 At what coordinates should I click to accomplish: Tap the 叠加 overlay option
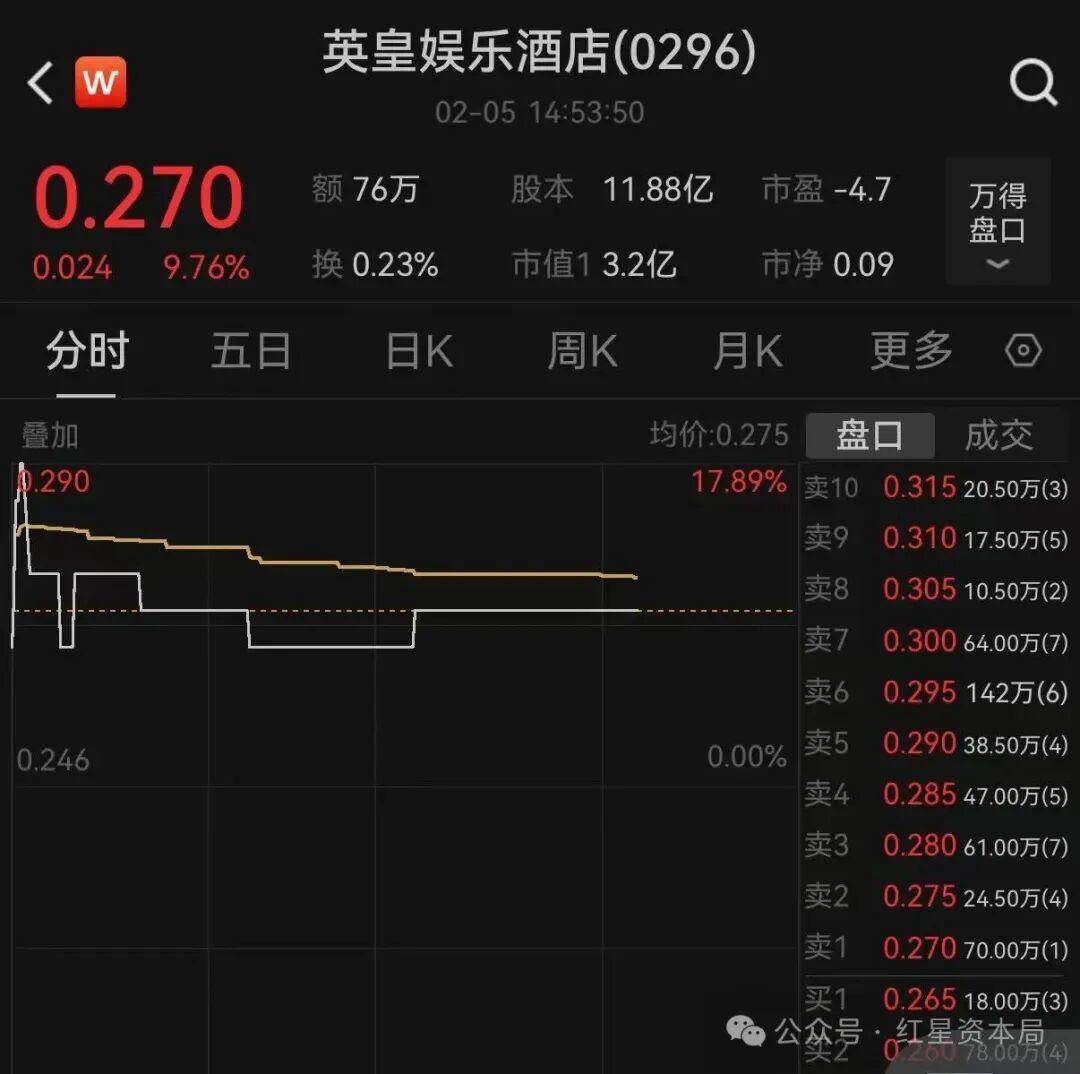pyautogui.click(x=50, y=436)
